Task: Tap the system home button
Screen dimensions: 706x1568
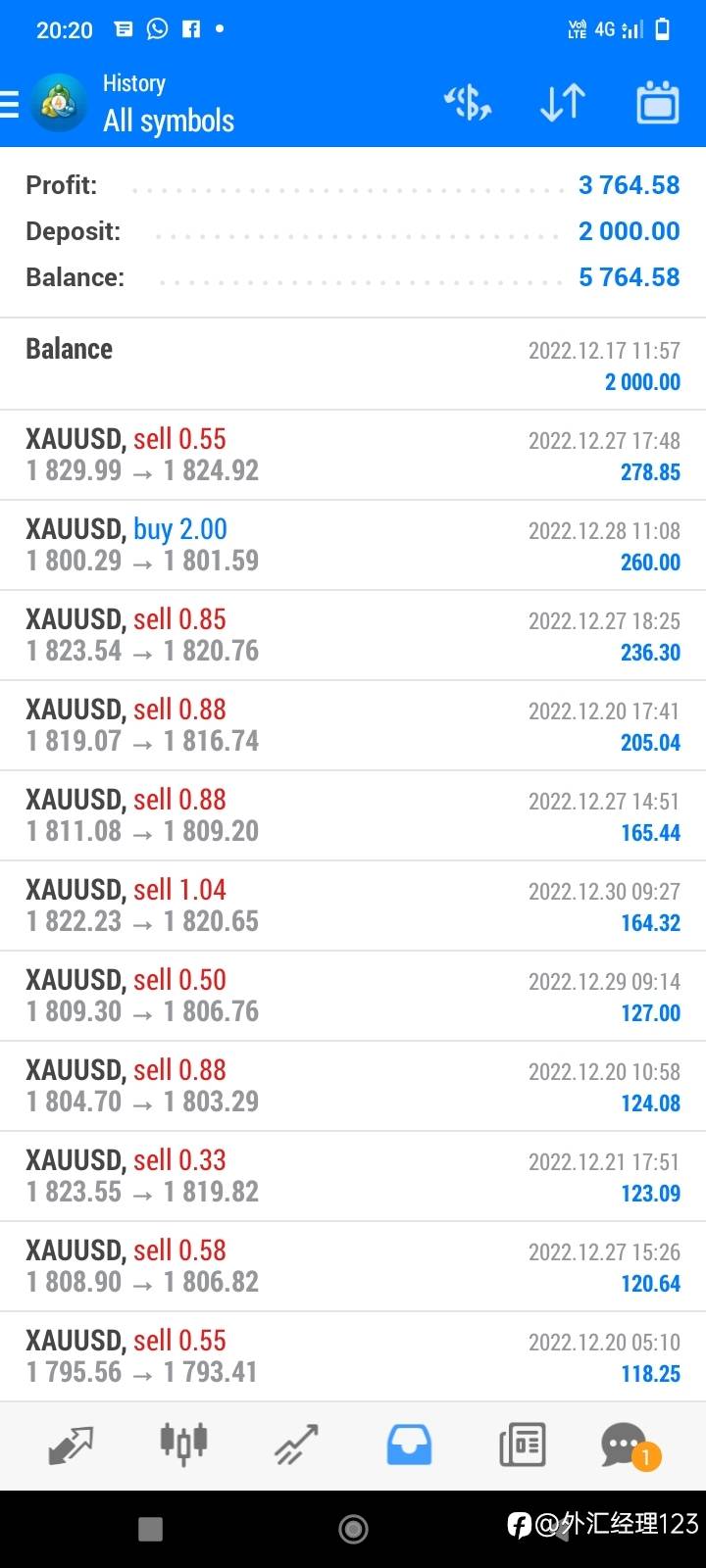Action: coord(353,1529)
